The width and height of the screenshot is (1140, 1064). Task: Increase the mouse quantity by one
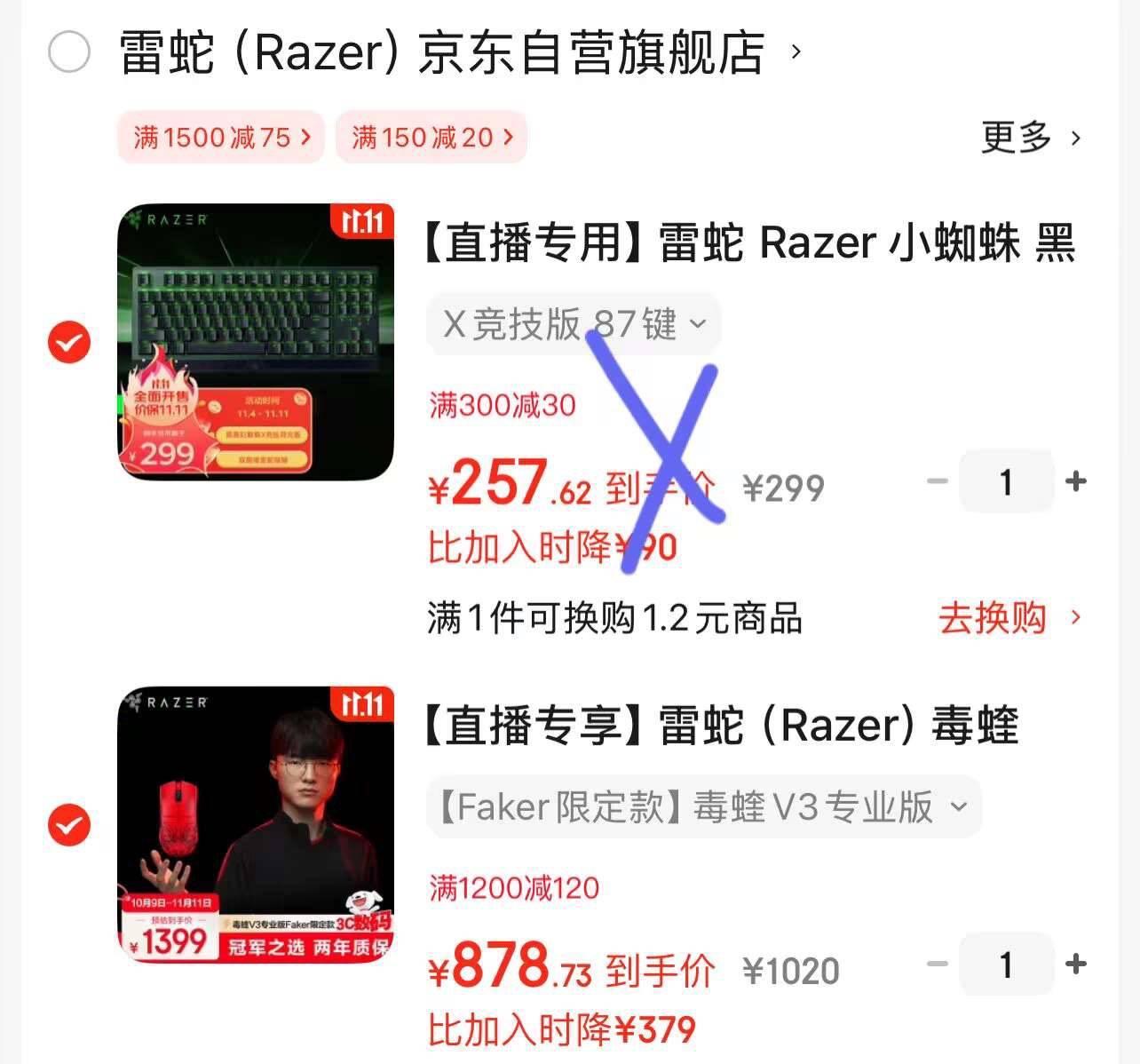coord(1076,964)
